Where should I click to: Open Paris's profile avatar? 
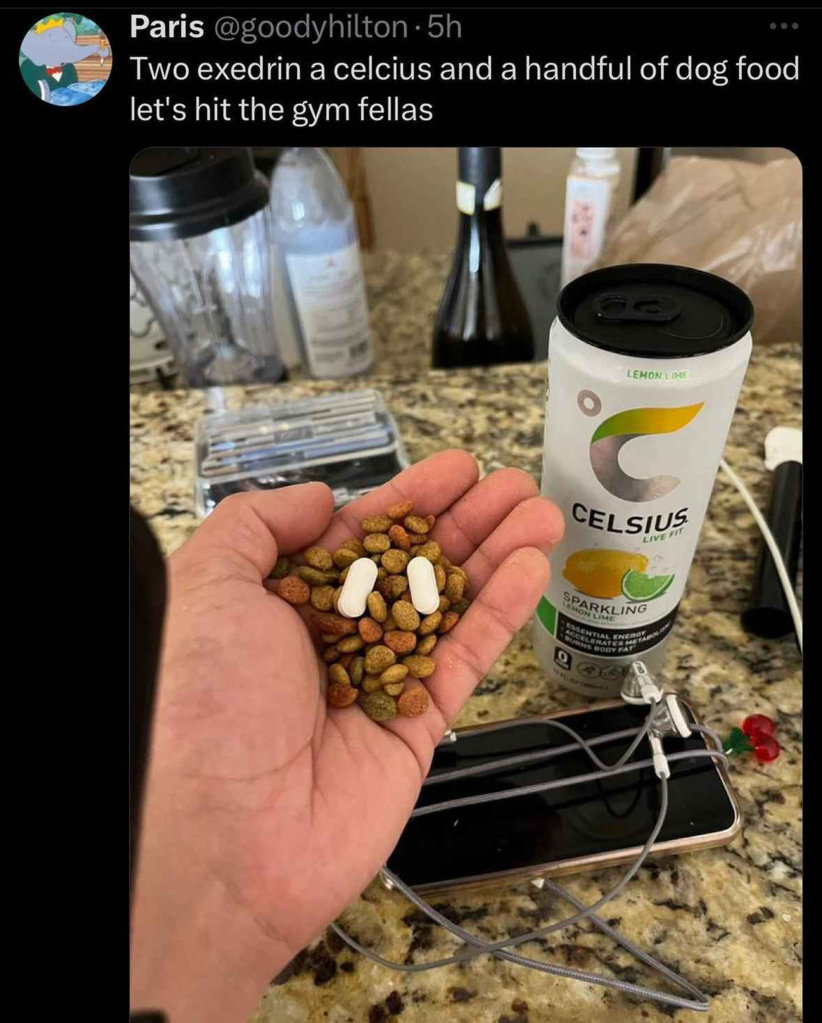coord(66,57)
